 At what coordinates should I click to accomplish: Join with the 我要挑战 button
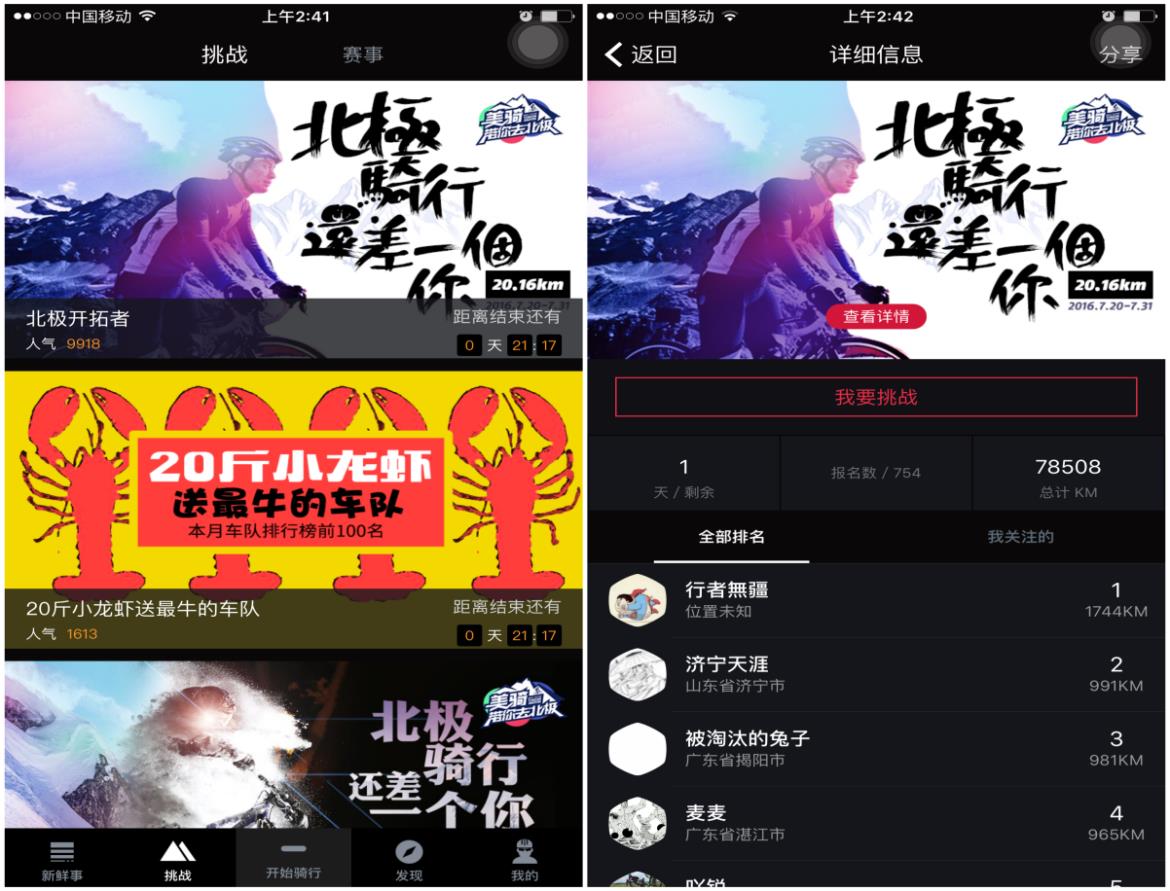(x=876, y=397)
